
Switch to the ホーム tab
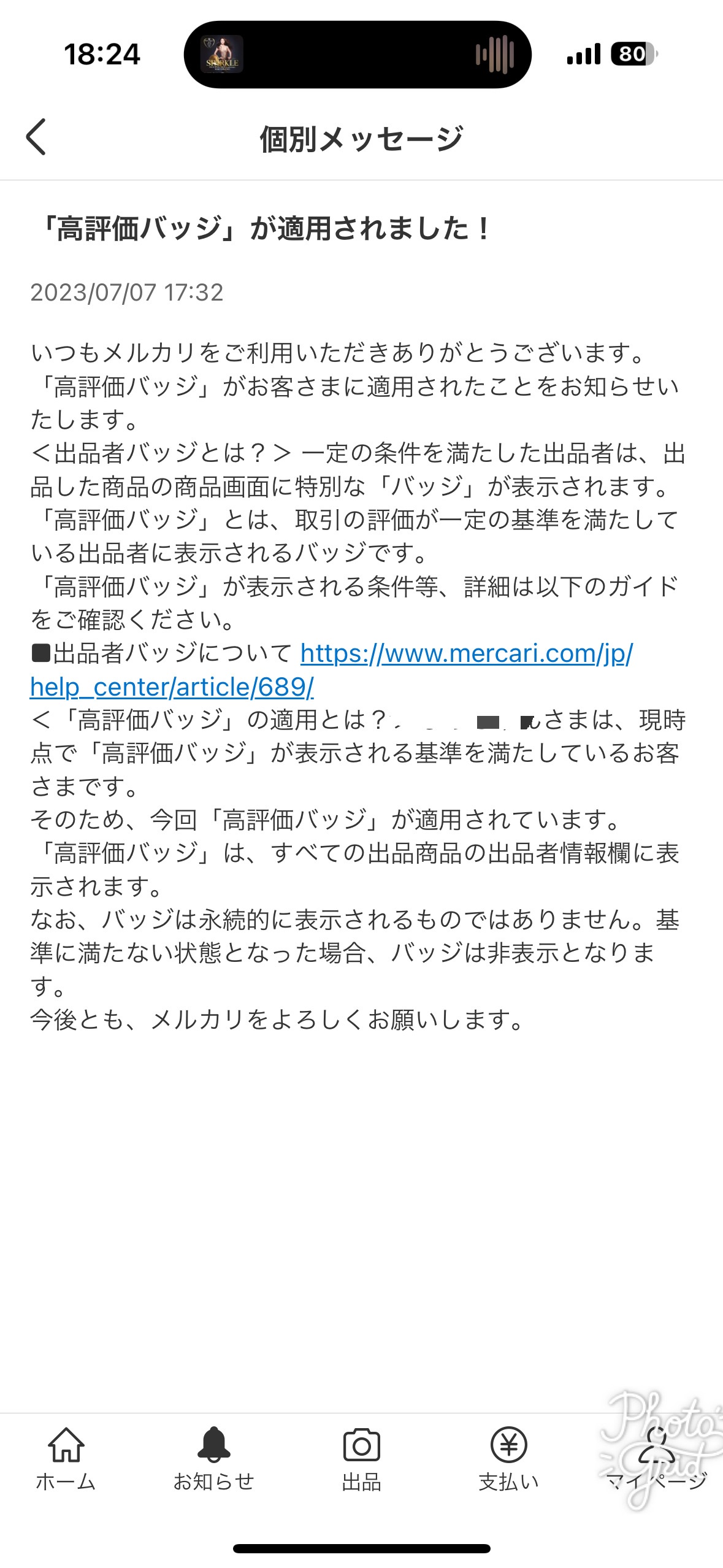66,1459
